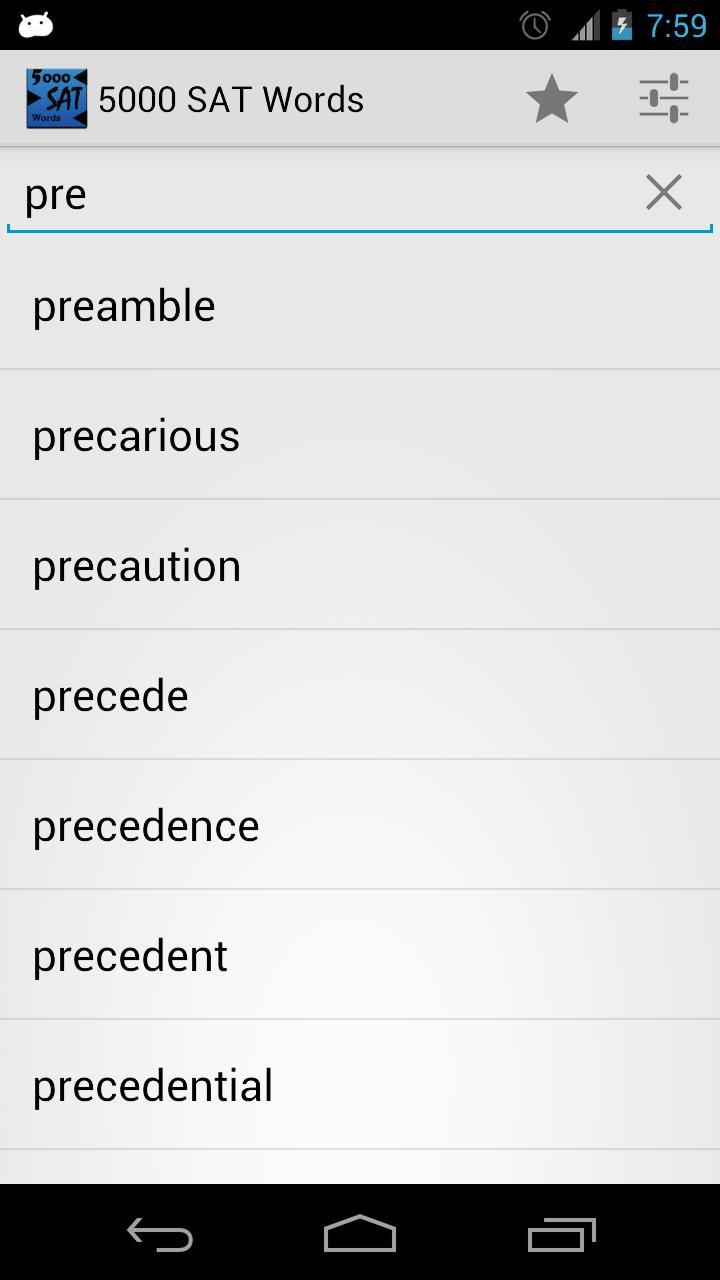Clear the search text 'pre'
Viewport: 720px width, 1280px height.
[x=664, y=193]
